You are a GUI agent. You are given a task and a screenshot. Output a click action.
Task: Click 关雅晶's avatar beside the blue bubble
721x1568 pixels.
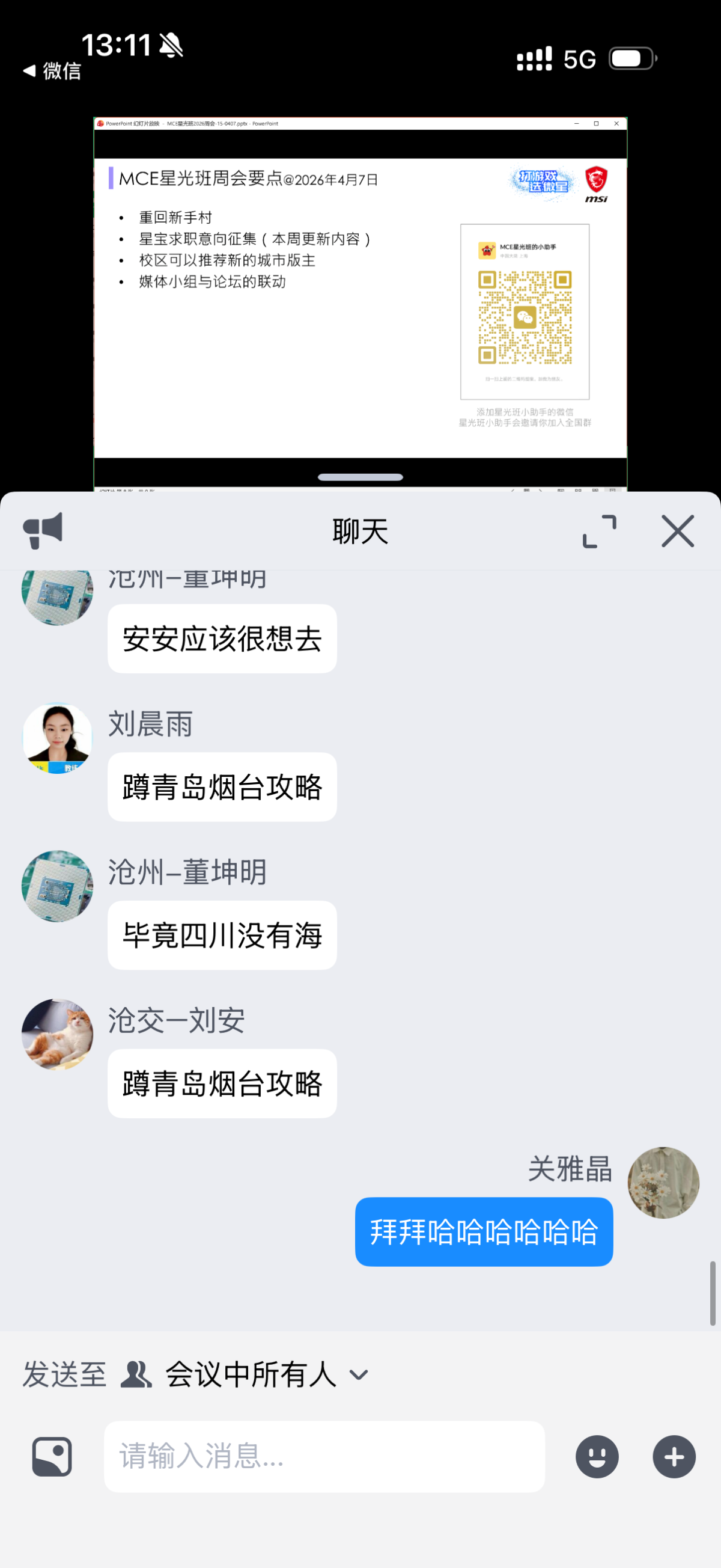pos(663,1183)
